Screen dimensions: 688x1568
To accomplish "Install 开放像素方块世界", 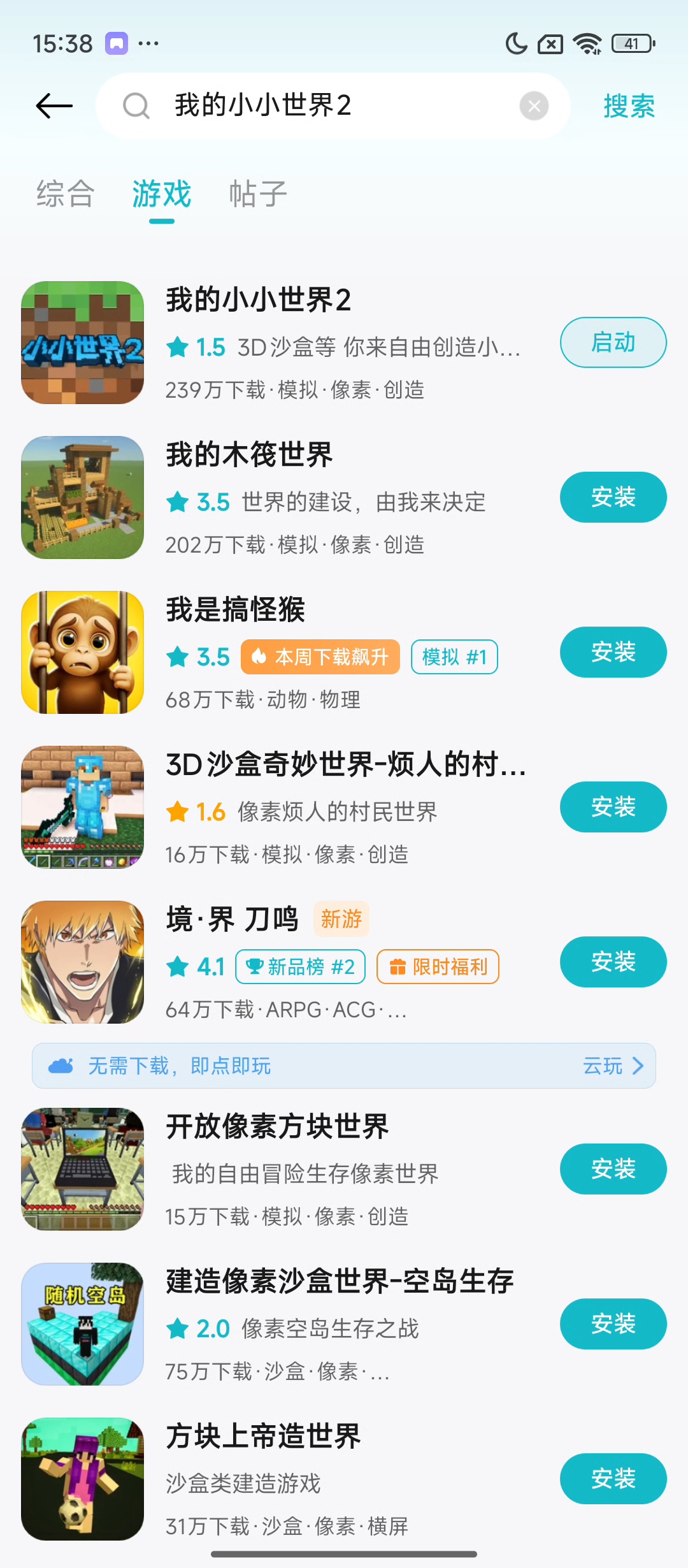I will pyautogui.click(x=613, y=1169).
